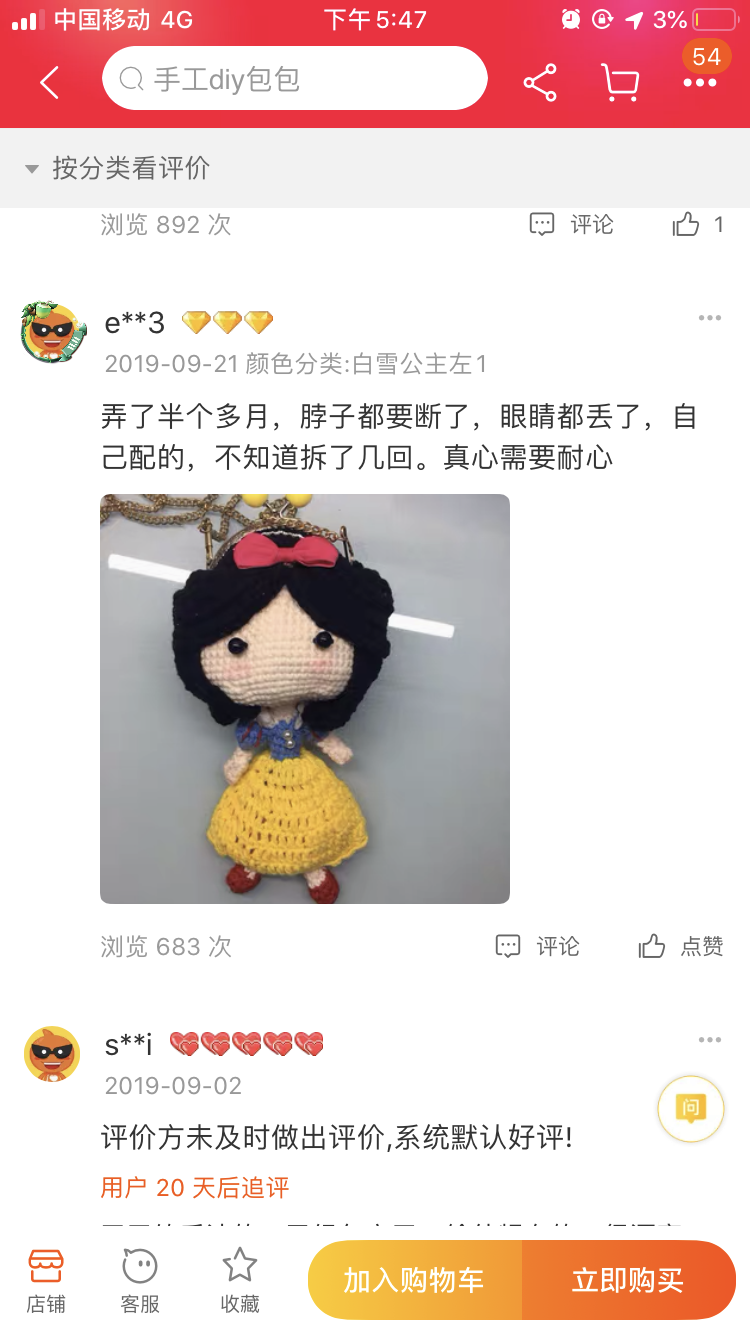Image resolution: width=750 pixels, height=1334 pixels.
Task: Share this product
Action: tap(540, 82)
